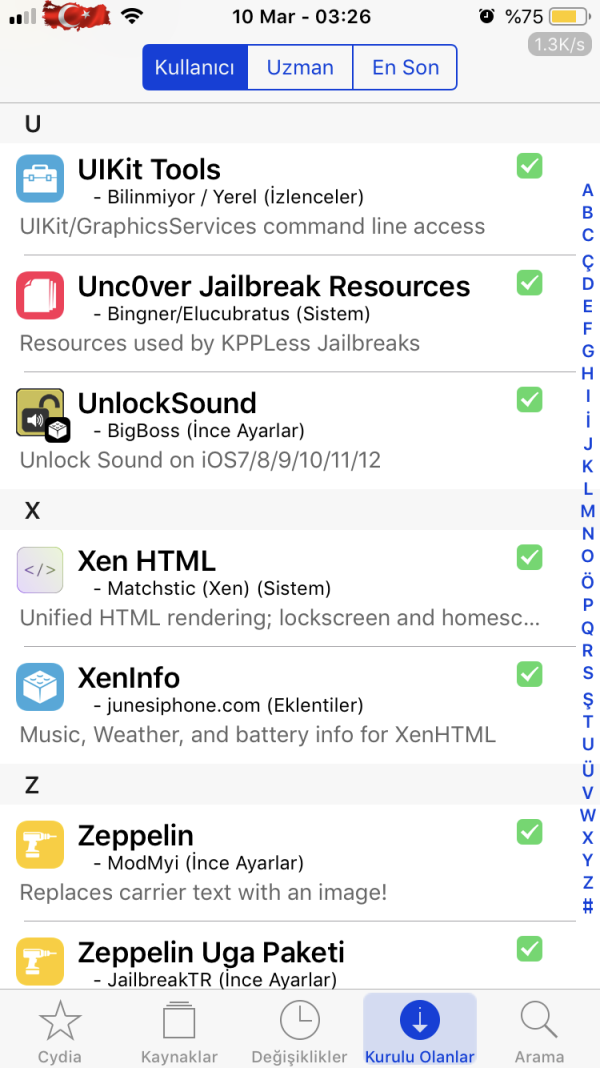Open Unc0ver Jailbreak Resources package
600x1068 pixels.
click(280, 314)
